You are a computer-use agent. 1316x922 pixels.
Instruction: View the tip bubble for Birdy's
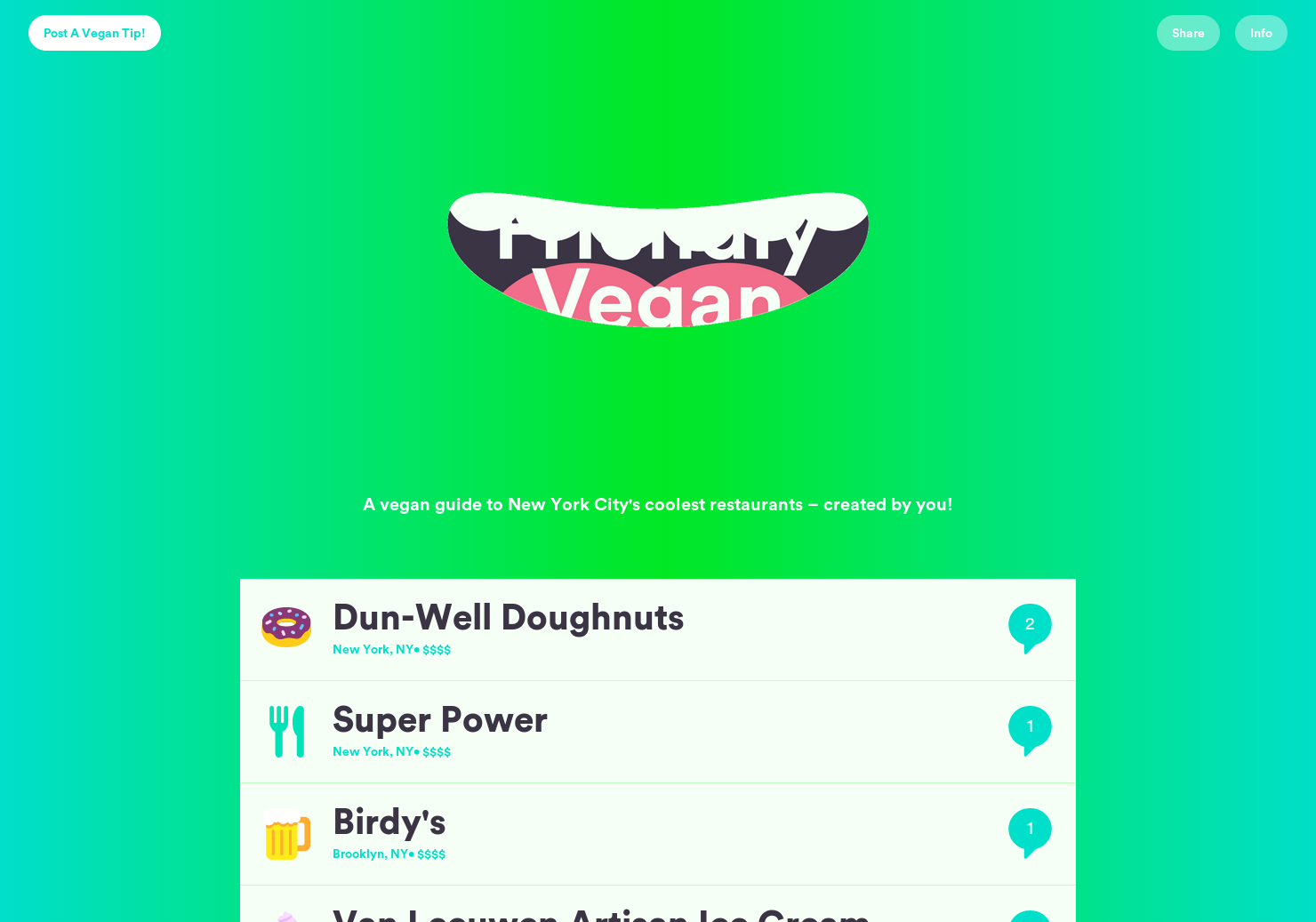(1030, 830)
